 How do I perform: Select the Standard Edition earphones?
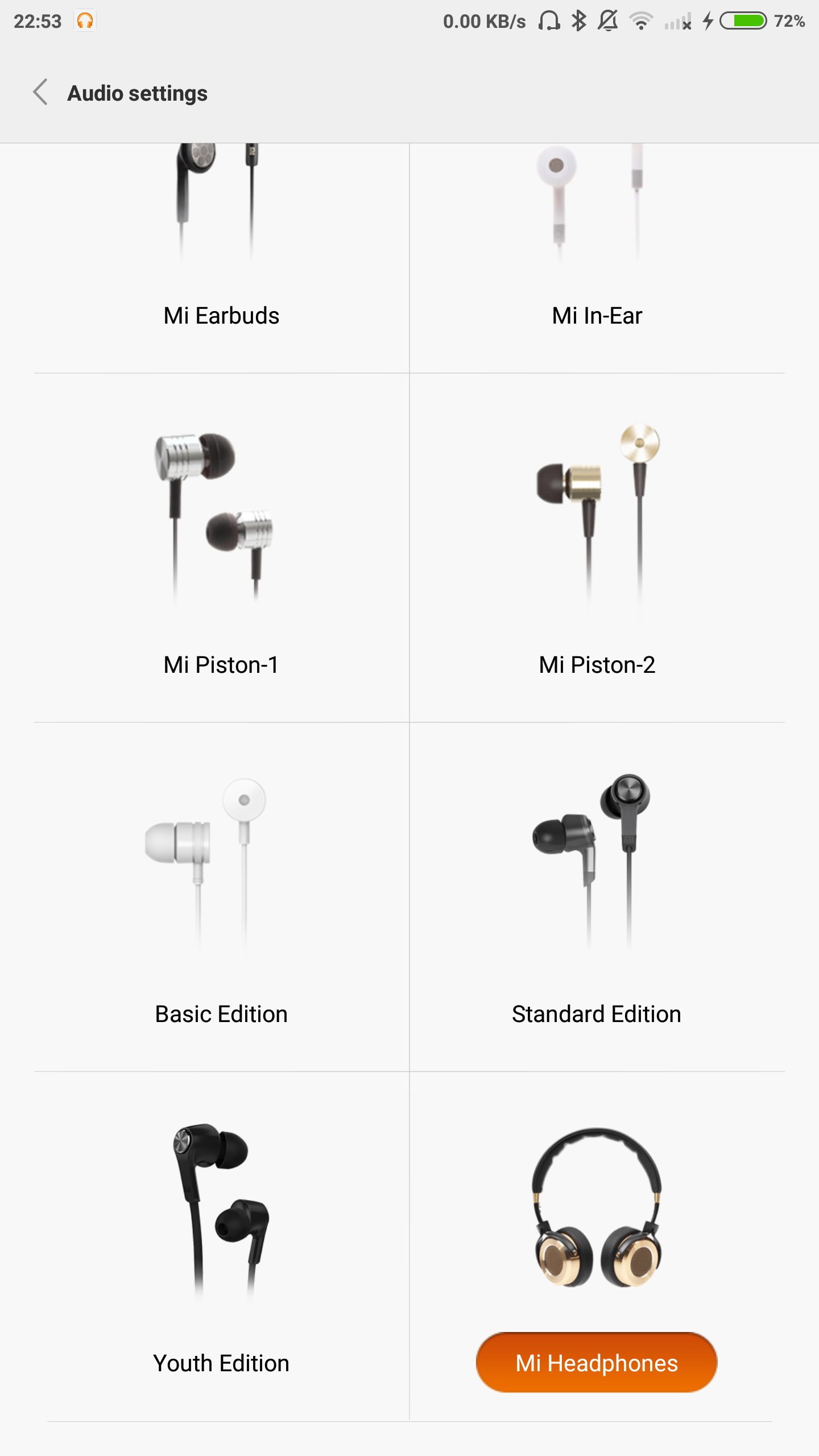coord(597,896)
